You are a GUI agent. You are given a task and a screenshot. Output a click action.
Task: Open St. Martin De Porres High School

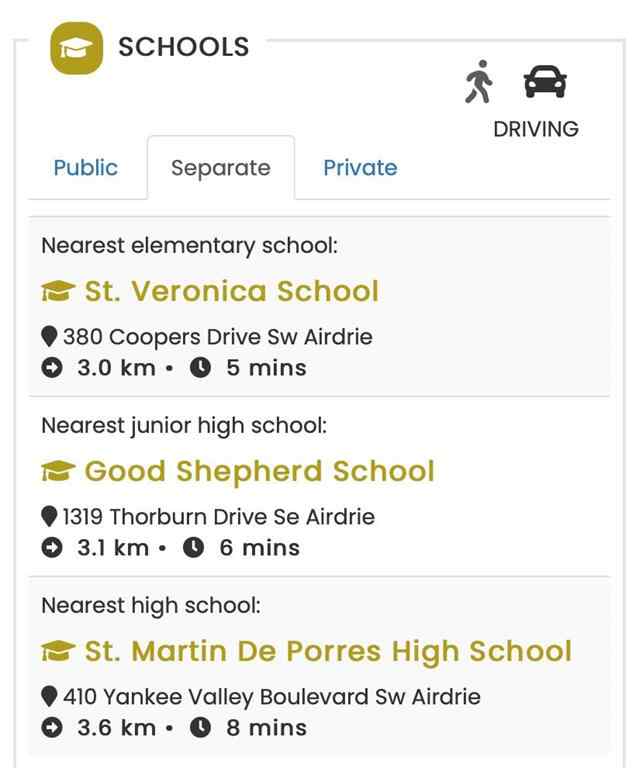(x=328, y=651)
